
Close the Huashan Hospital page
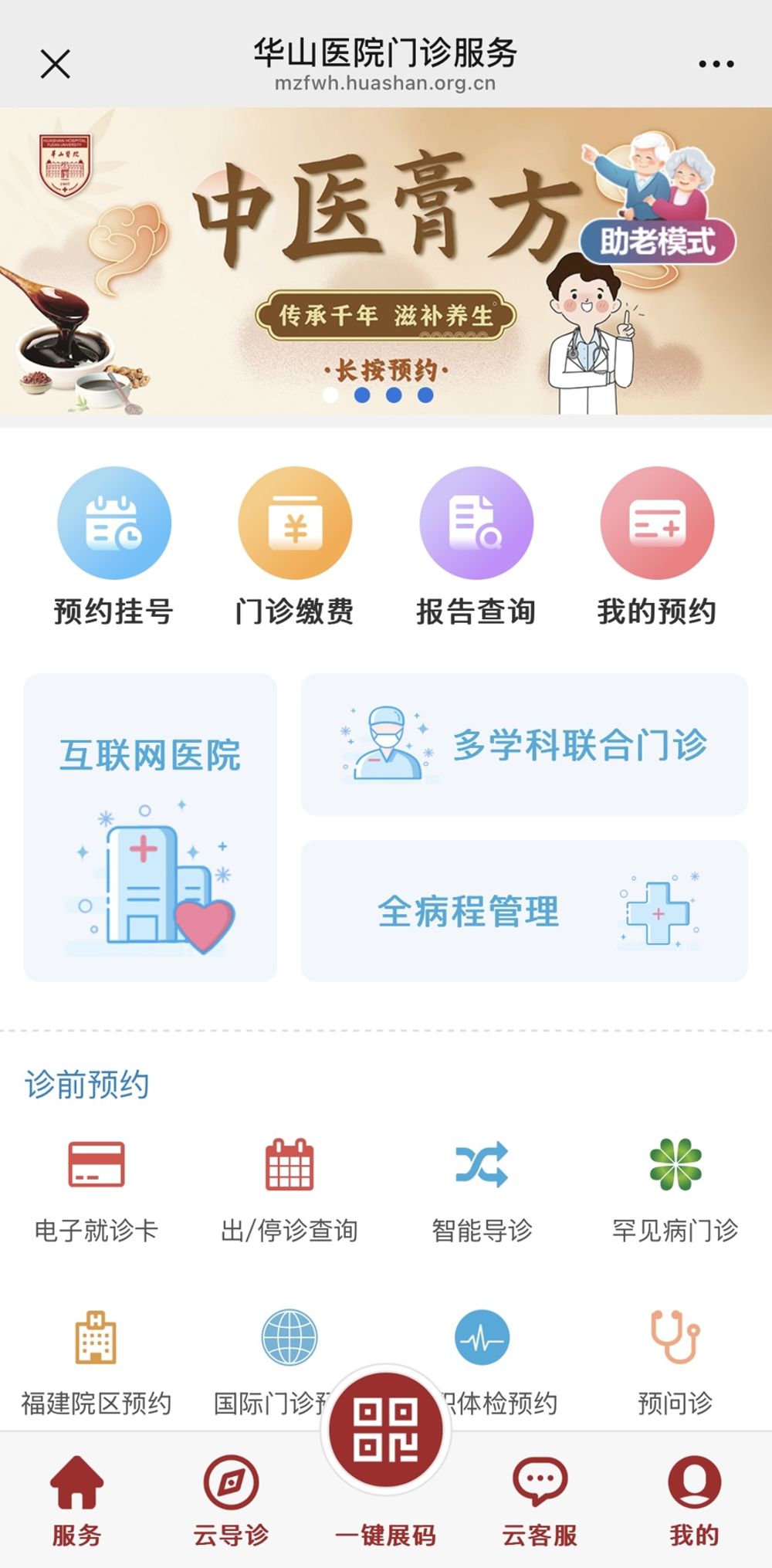click(x=56, y=64)
